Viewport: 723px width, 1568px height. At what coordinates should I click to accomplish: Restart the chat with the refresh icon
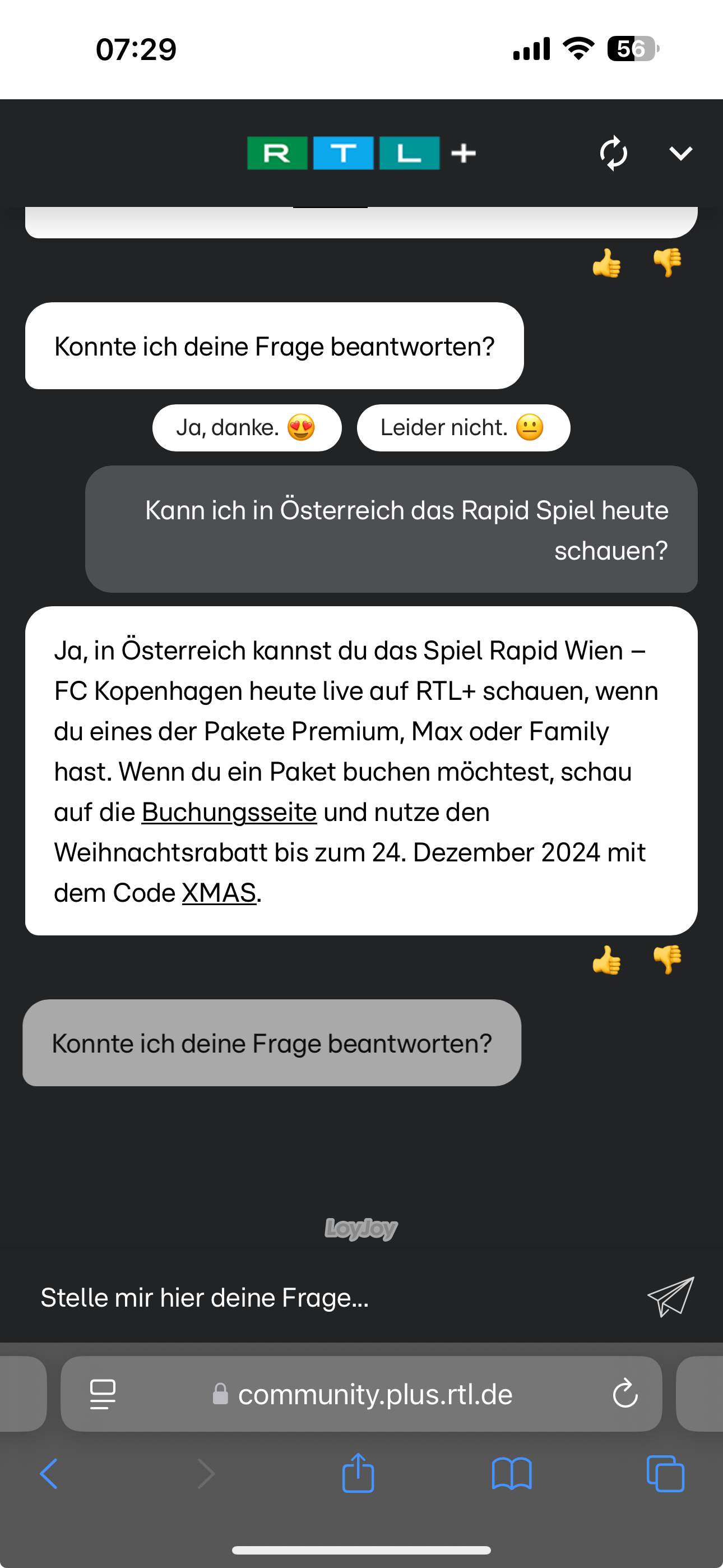click(x=614, y=153)
